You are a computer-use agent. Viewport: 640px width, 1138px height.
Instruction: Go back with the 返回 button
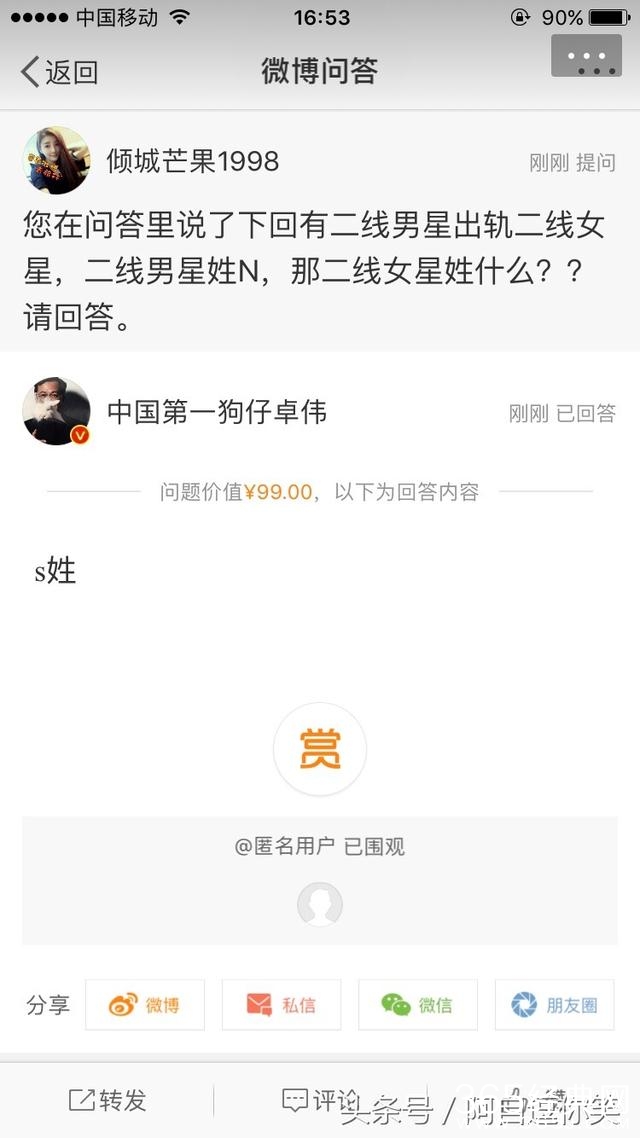[x=60, y=72]
